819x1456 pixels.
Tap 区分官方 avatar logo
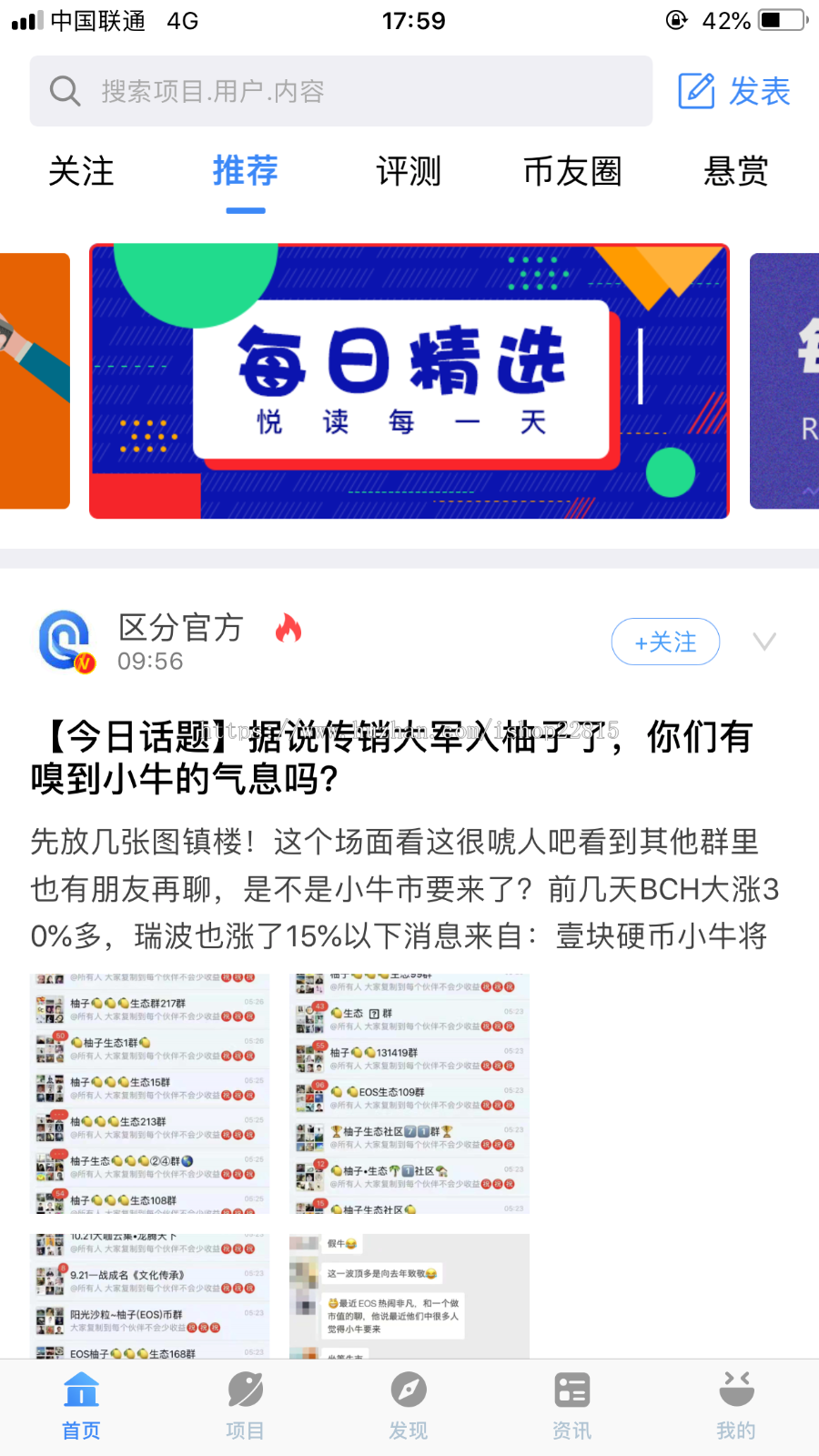coord(64,641)
